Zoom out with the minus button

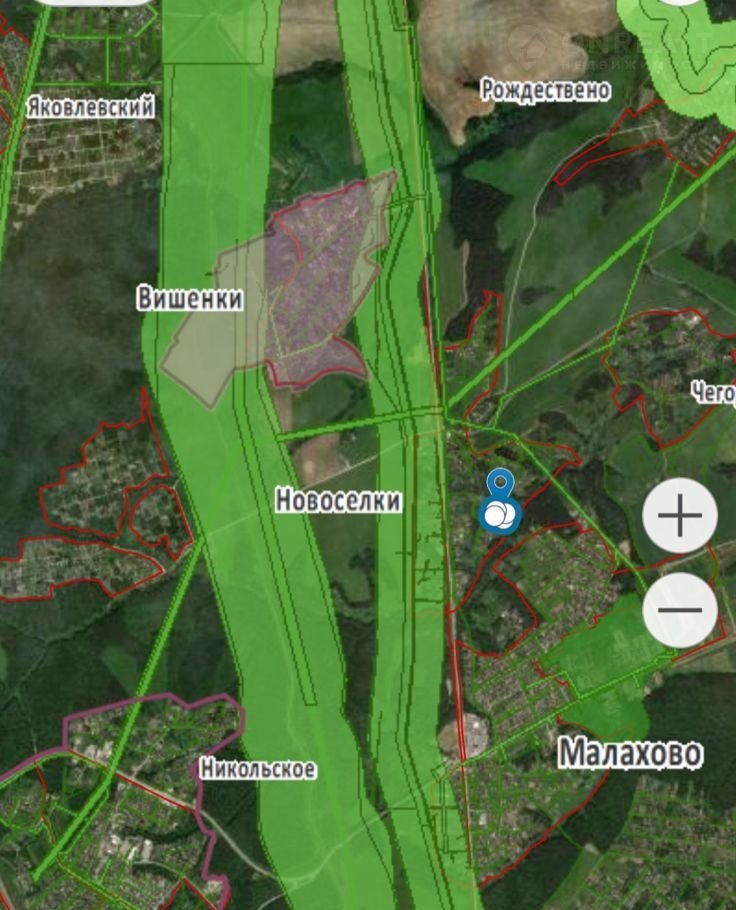point(680,610)
